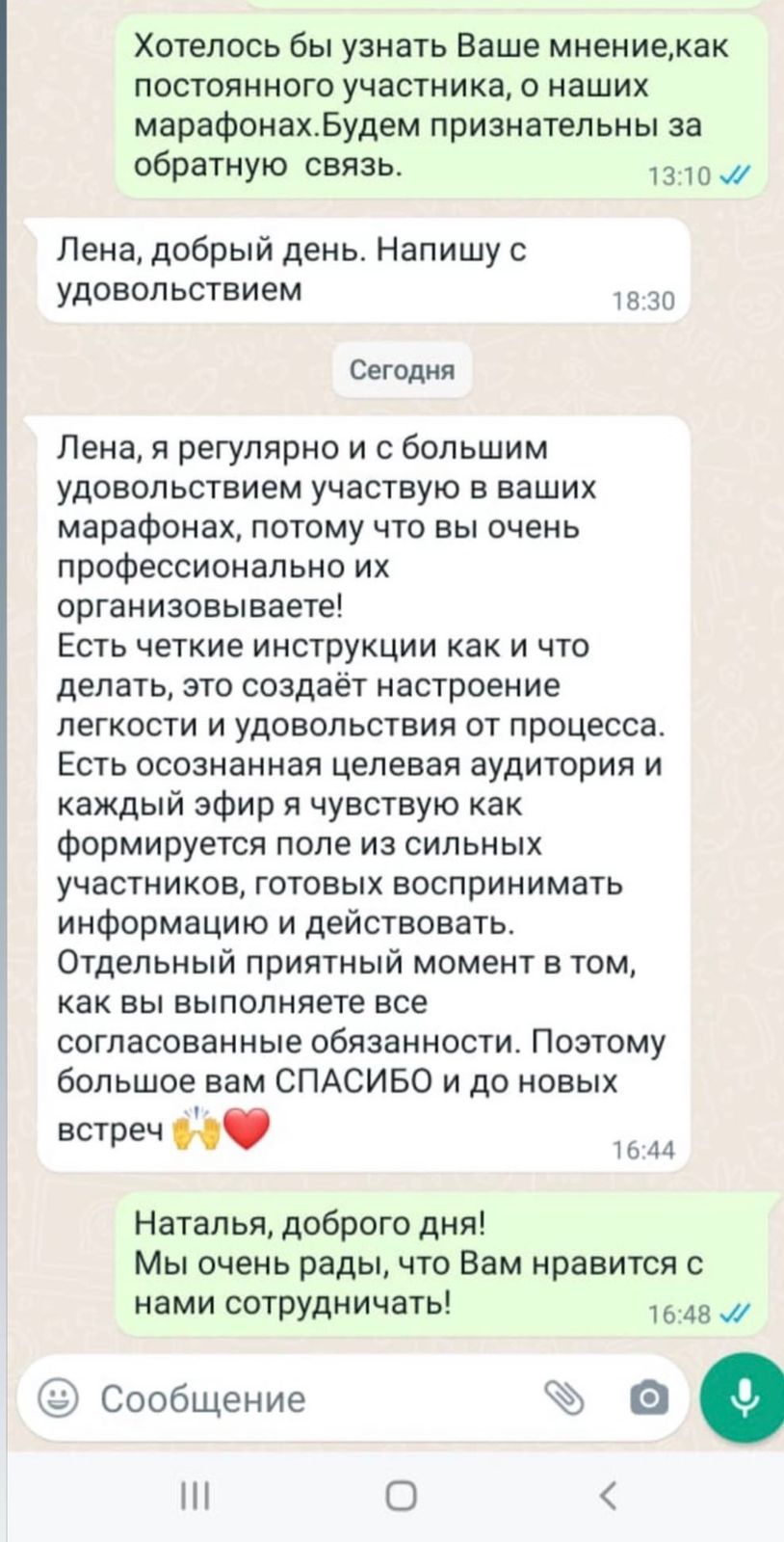Open the emoji picker in message field

[x=58, y=1397]
